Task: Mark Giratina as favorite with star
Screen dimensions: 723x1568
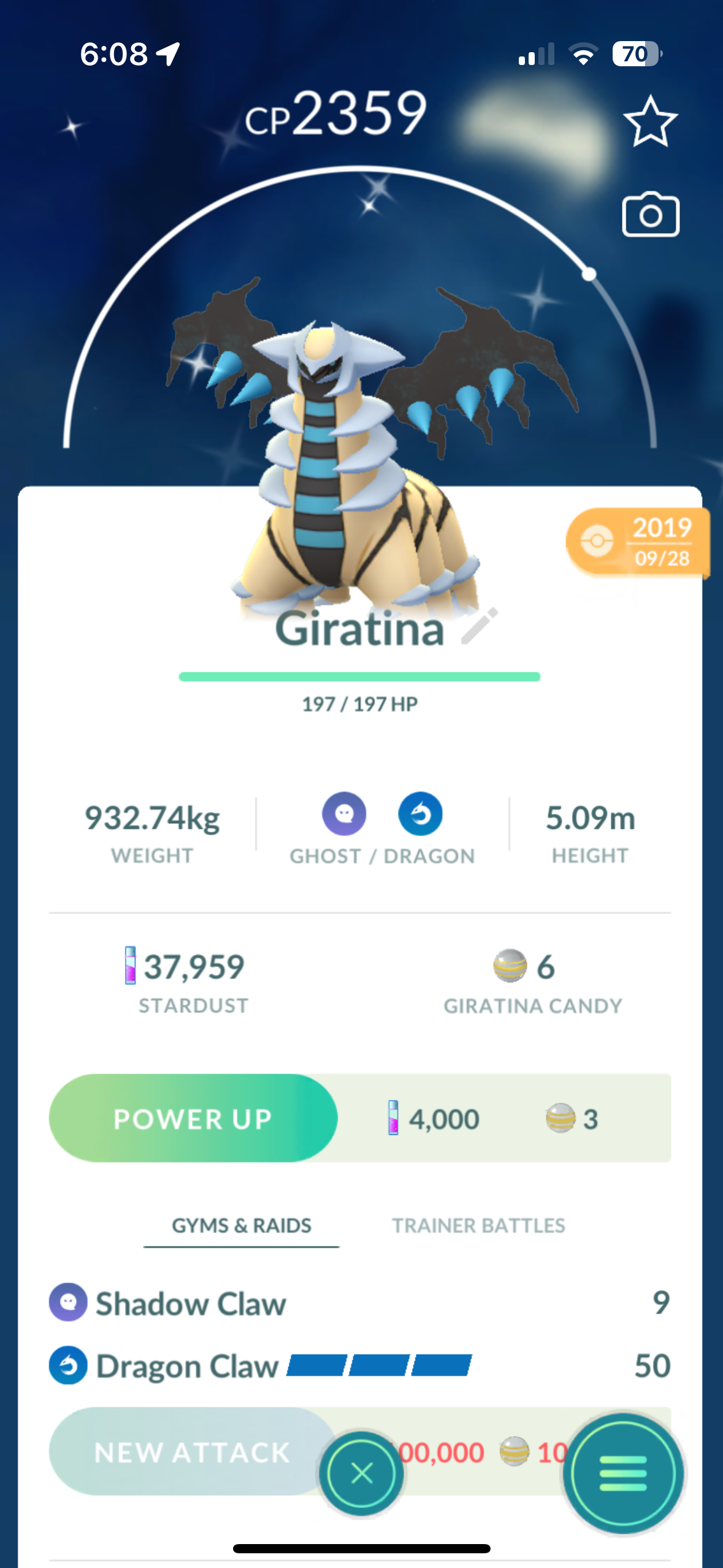Action: pos(650,121)
